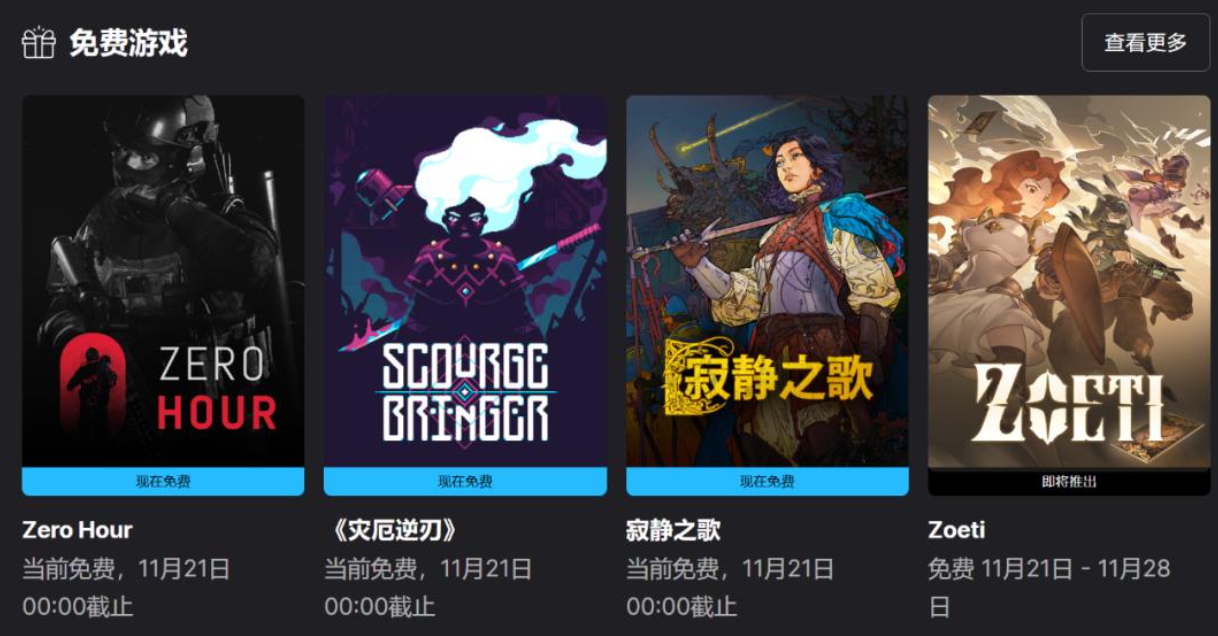The image size is (1218, 636).
Task: Tap the 查看更多 button
Action: coord(1145,43)
